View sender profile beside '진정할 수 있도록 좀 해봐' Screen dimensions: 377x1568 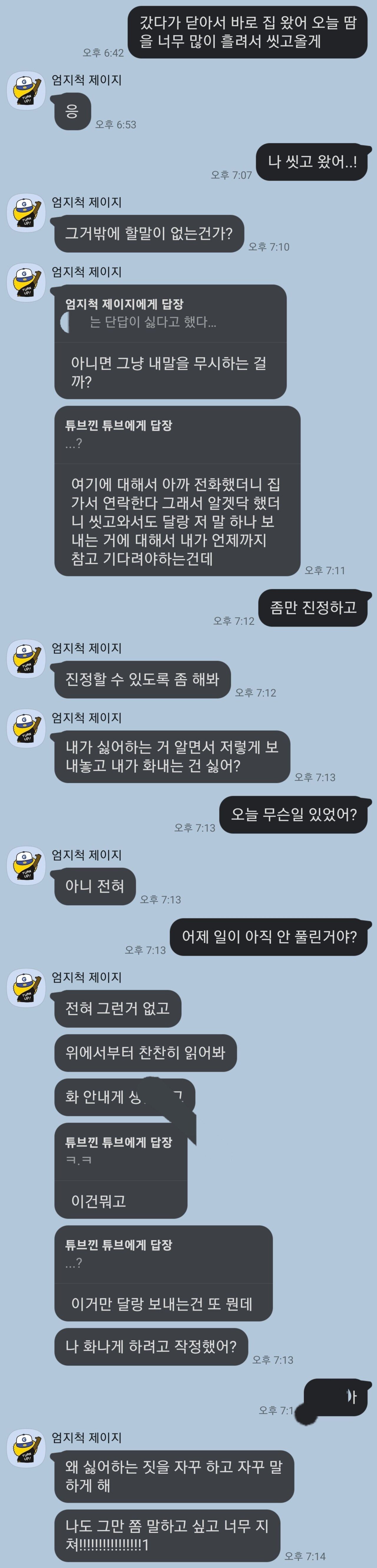click(x=26, y=659)
